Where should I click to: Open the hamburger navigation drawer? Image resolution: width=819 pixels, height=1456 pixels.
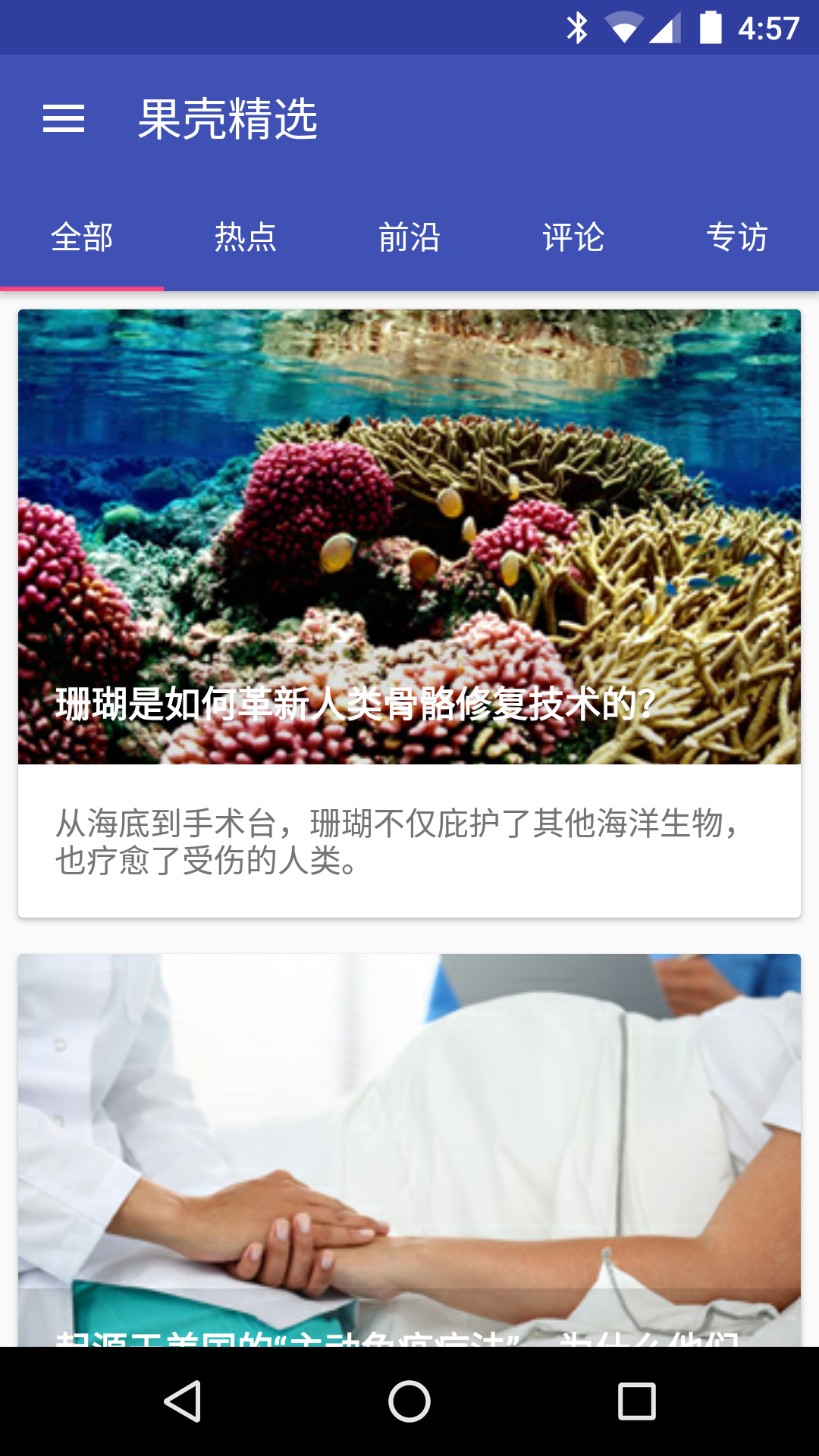pos(64,118)
